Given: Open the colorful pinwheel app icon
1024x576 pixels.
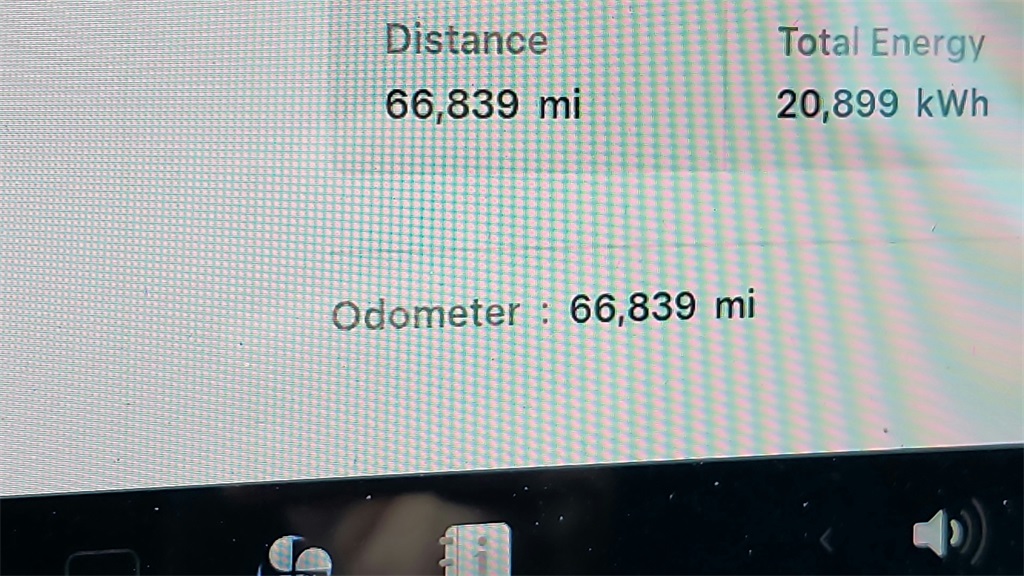Looking at the screenshot, I should click(298, 557).
